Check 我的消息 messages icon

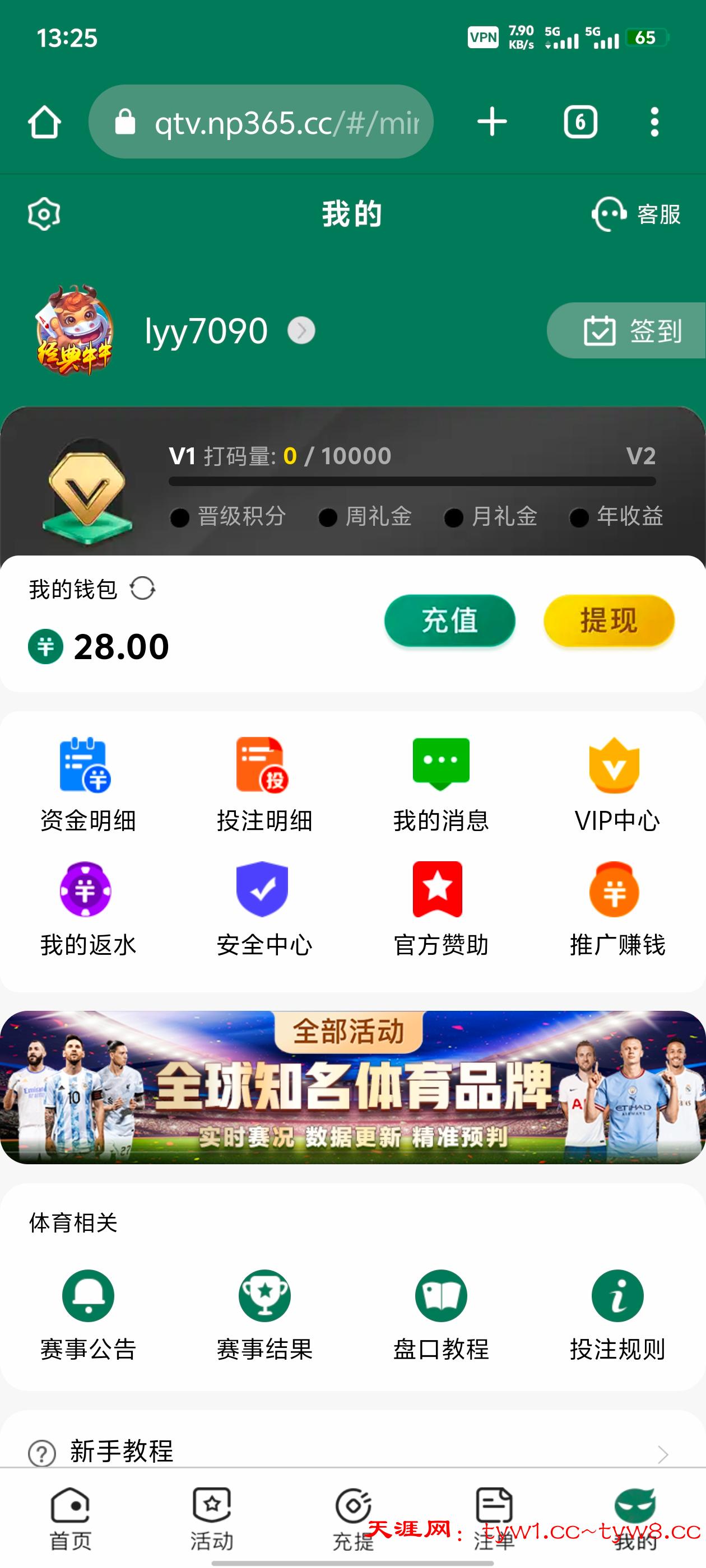pos(440,785)
